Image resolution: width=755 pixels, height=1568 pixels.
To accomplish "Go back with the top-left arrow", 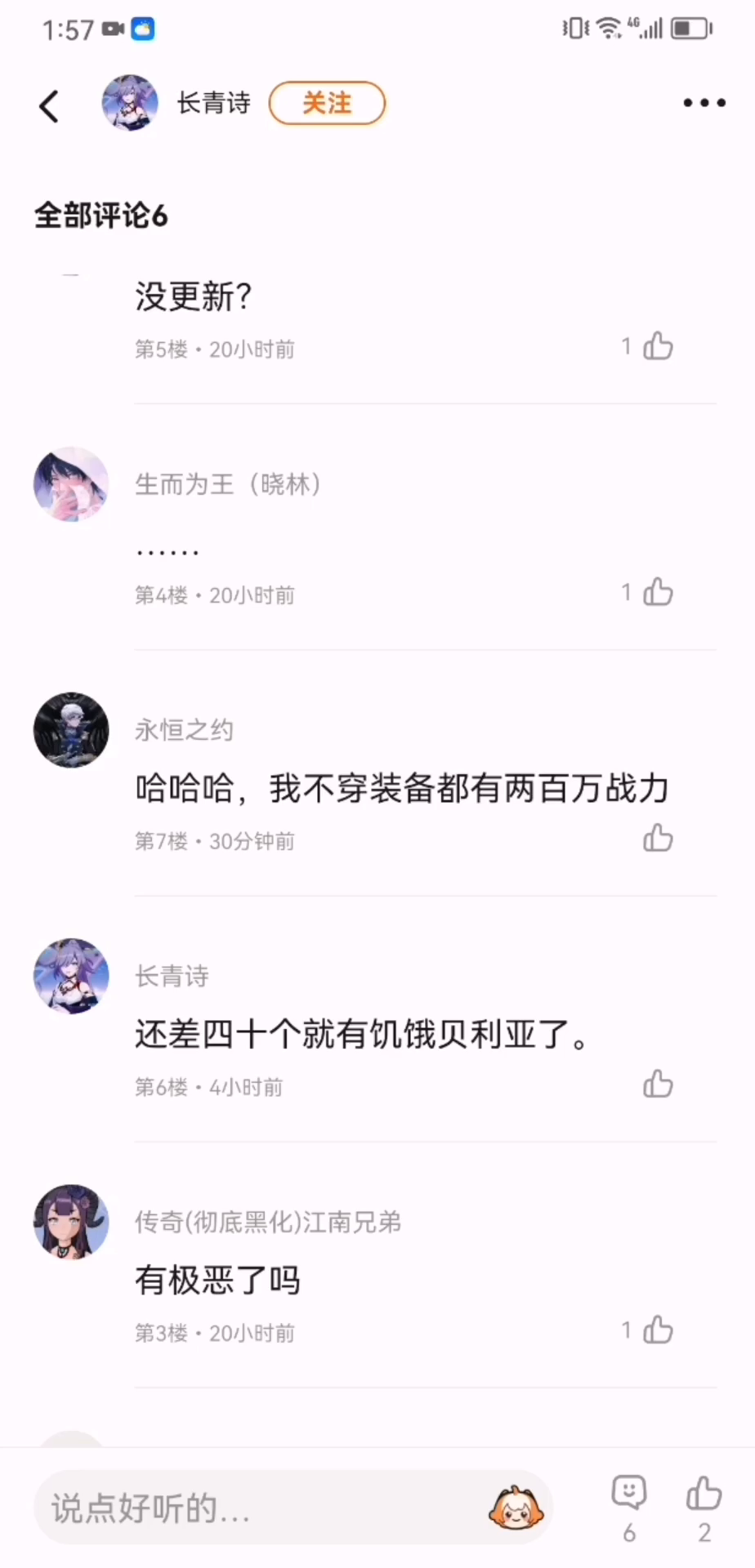I will coord(50,105).
